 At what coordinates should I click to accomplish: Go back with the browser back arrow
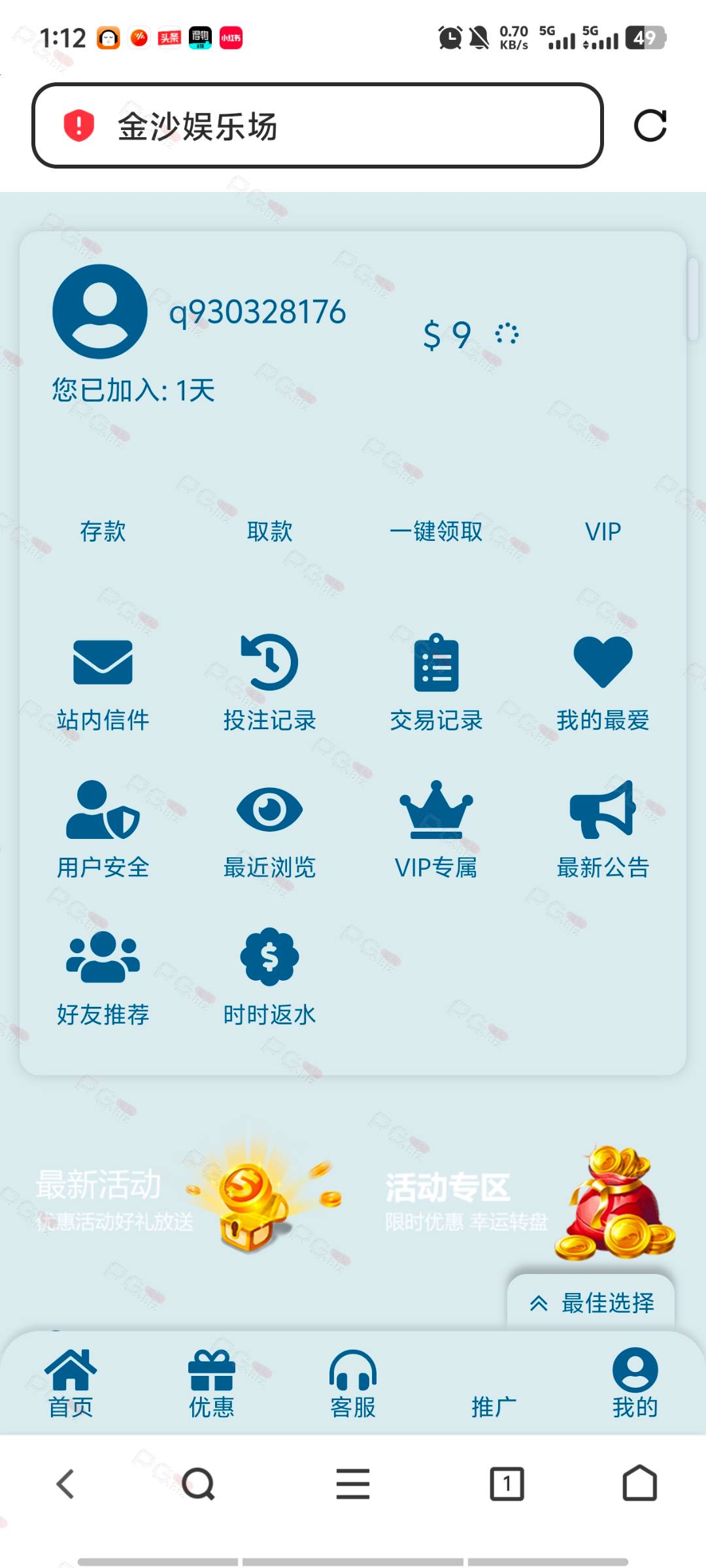point(65,1484)
